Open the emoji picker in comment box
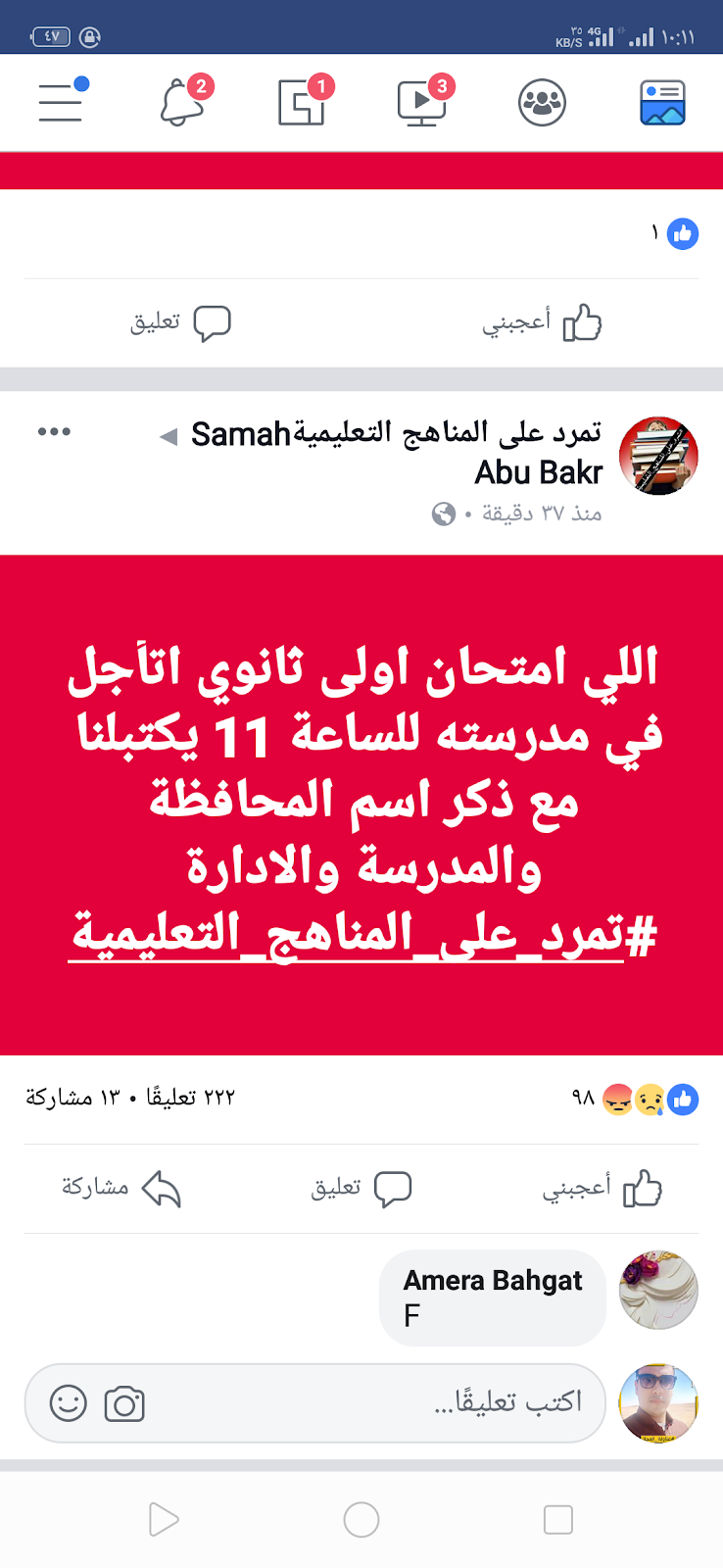The image size is (723, 1568). coord(69,1403)
